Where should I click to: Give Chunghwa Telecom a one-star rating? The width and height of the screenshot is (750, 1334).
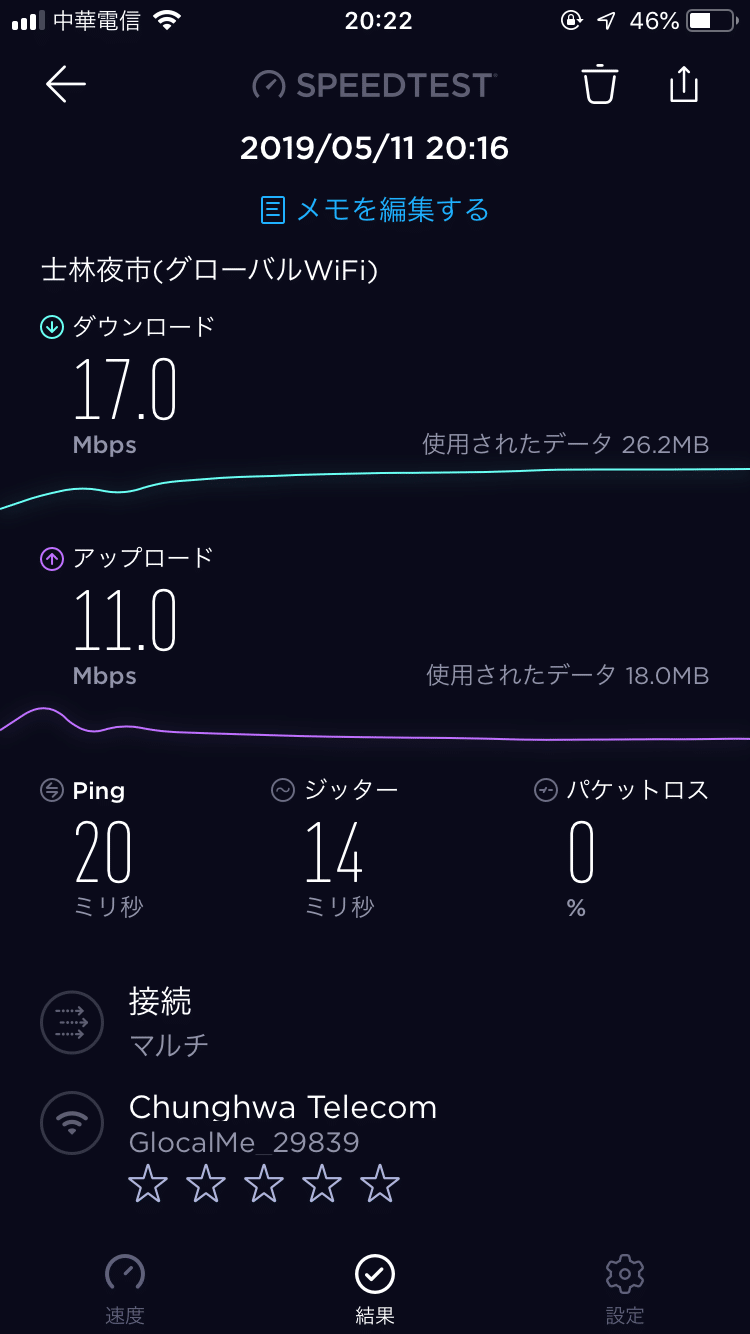[x=148, y=1184]
